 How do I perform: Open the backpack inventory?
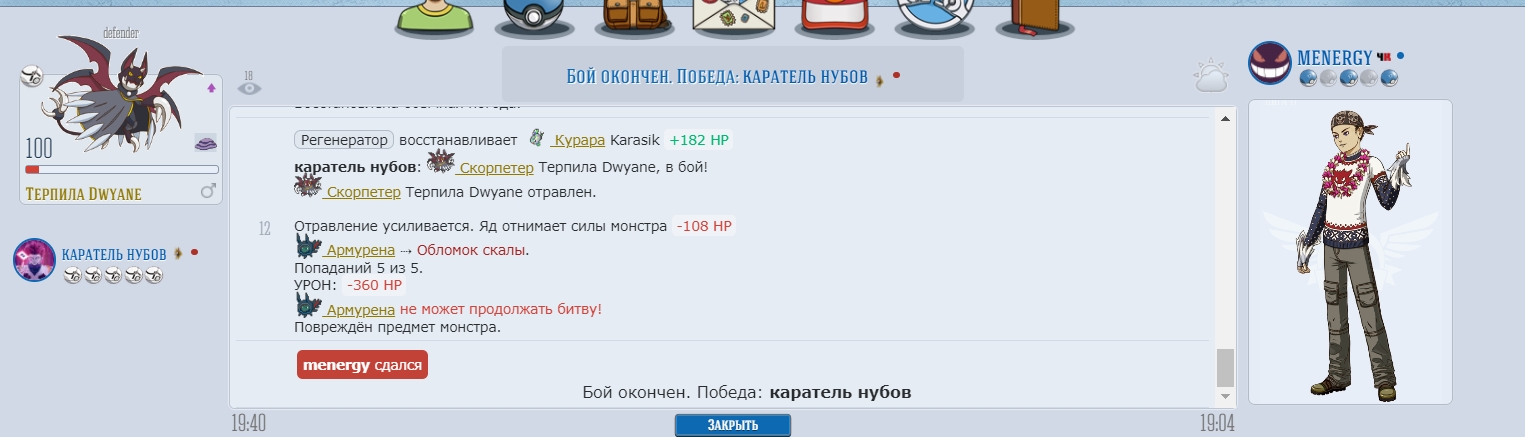(632, 15)
